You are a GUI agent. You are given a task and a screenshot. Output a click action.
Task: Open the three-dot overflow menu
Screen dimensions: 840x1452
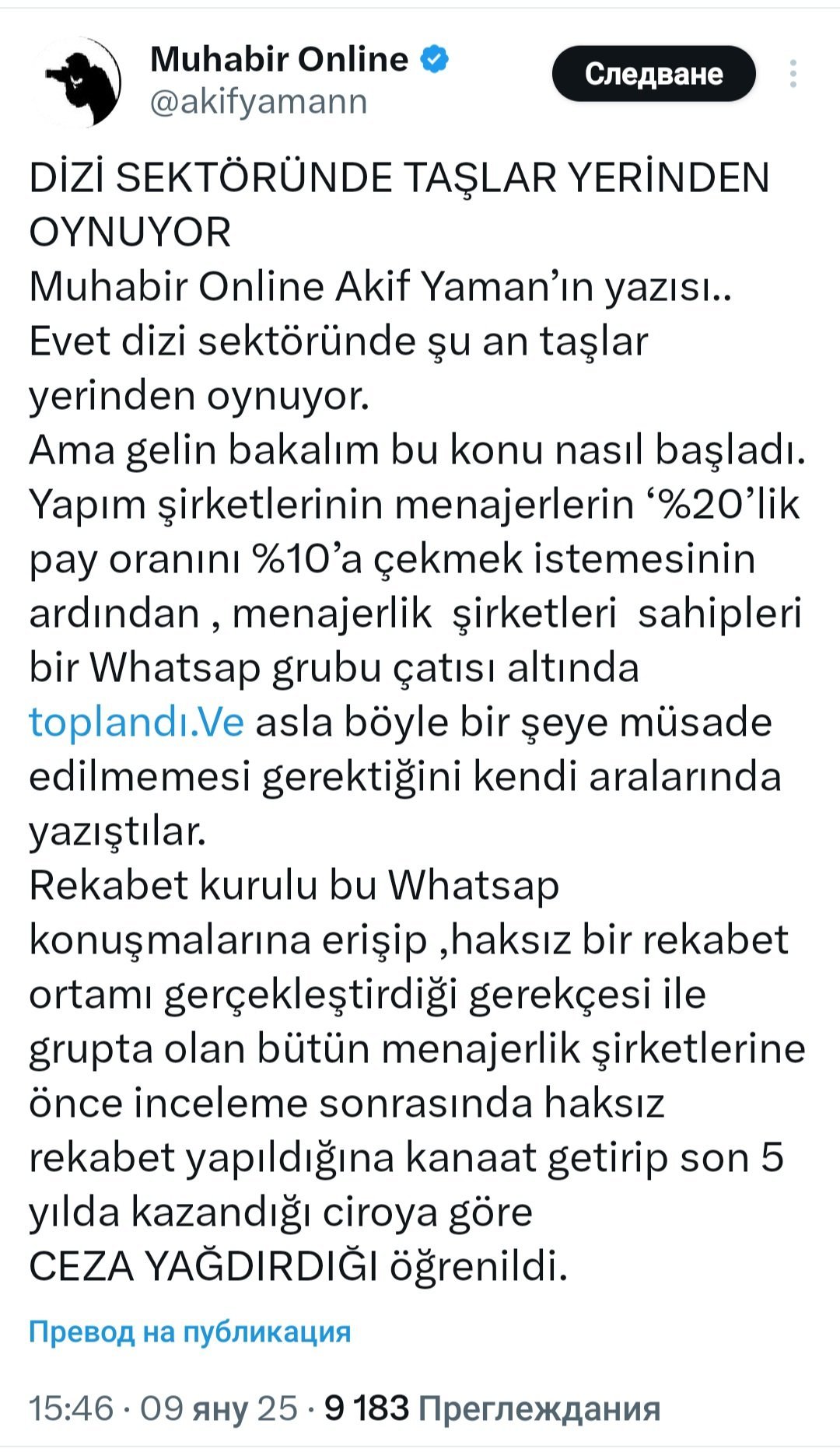tap(793, 74)
